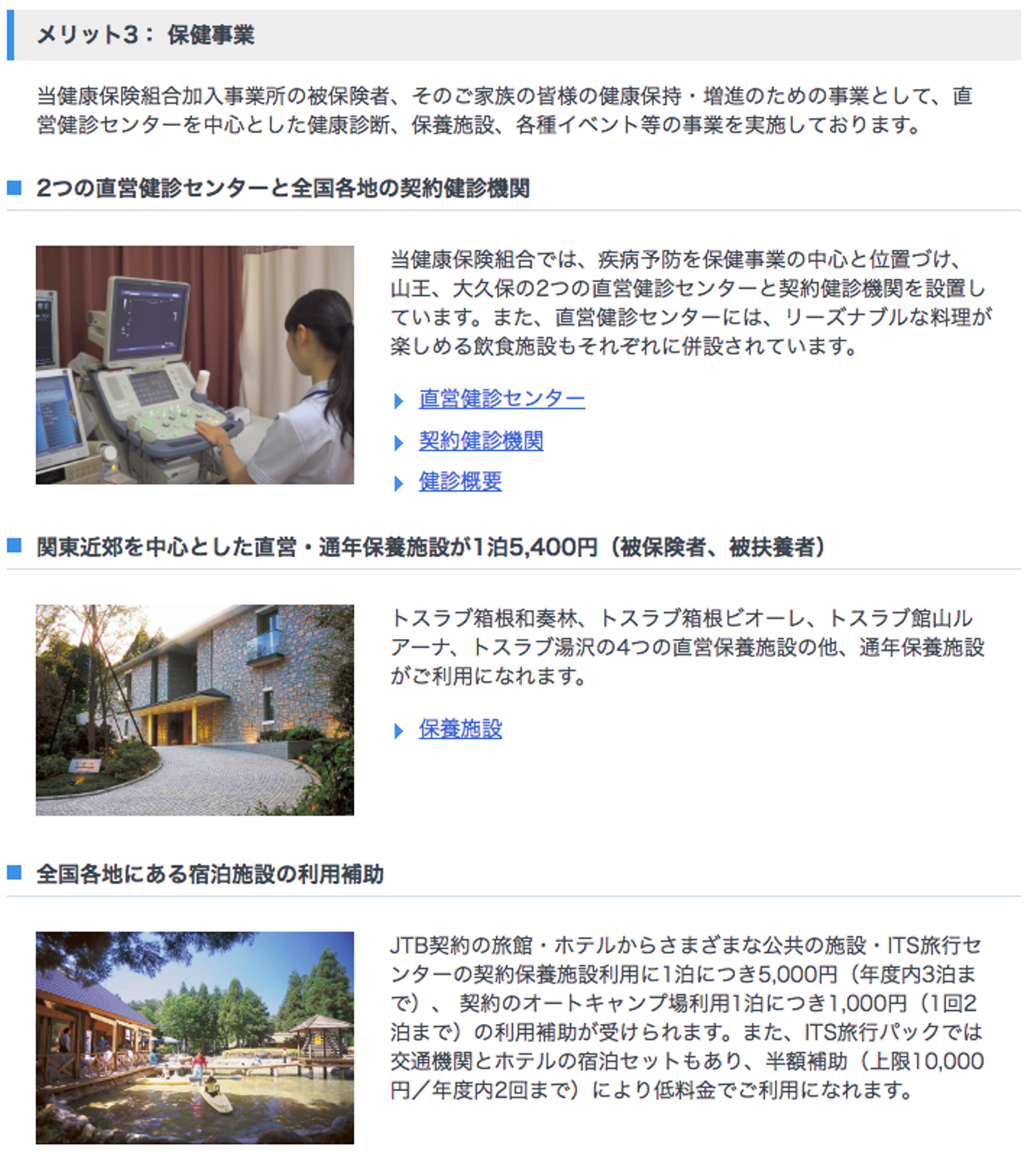The image size is (1036, 1152).
Task: Follow the 契約健診機関 link
Action: [x=481, y=441]
